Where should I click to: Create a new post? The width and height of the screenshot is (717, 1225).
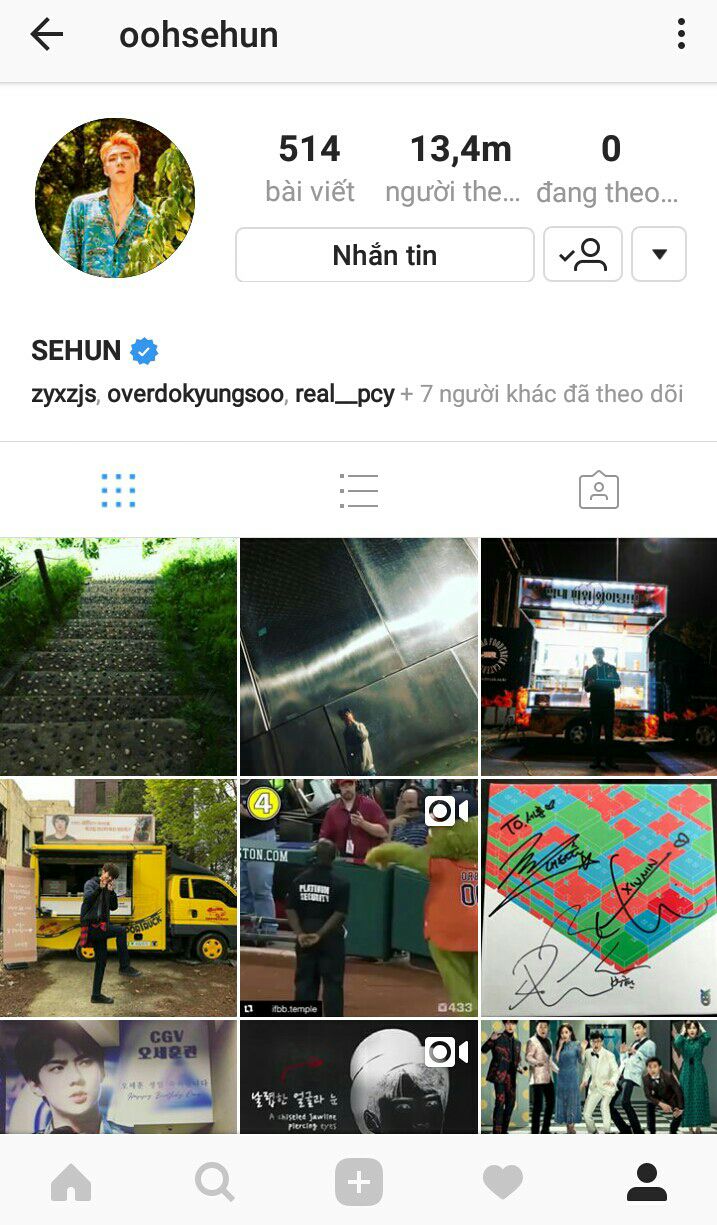(x=359, y=1183)
